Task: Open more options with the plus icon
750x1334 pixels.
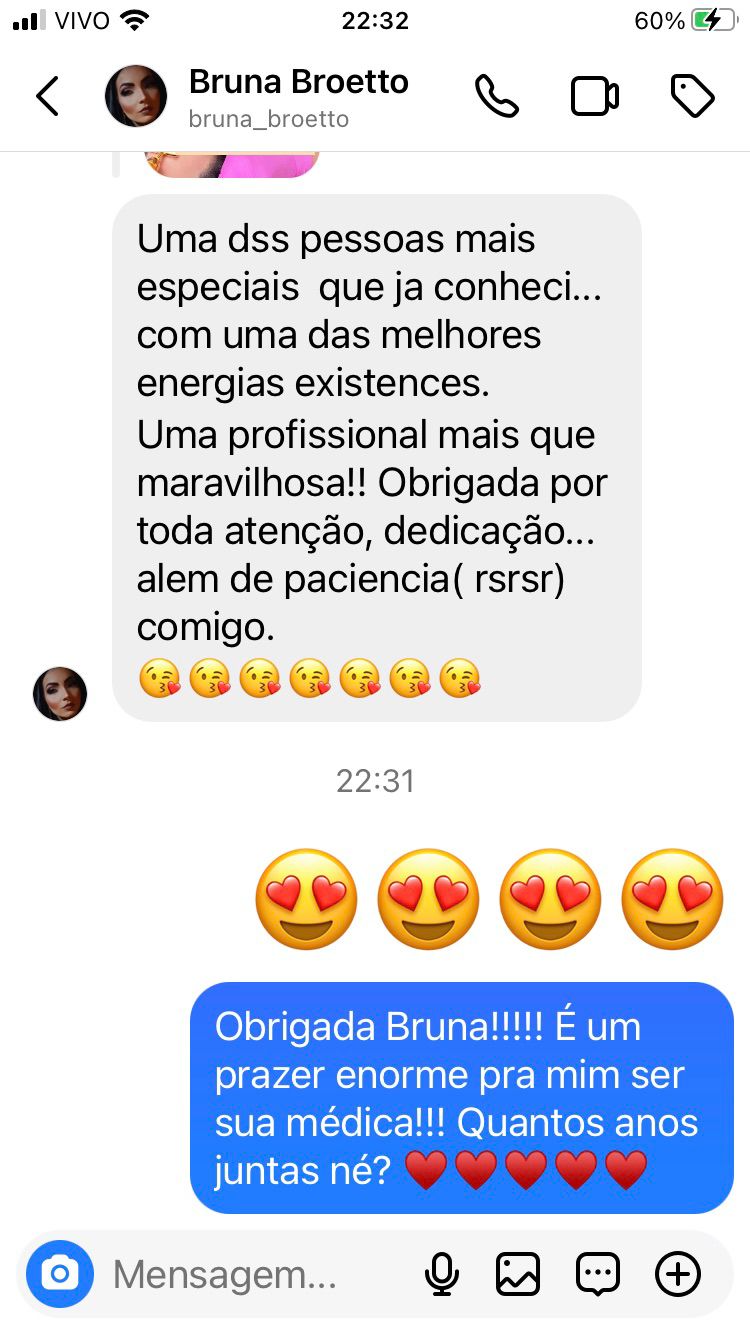Action: click(x=678, y=1274)
